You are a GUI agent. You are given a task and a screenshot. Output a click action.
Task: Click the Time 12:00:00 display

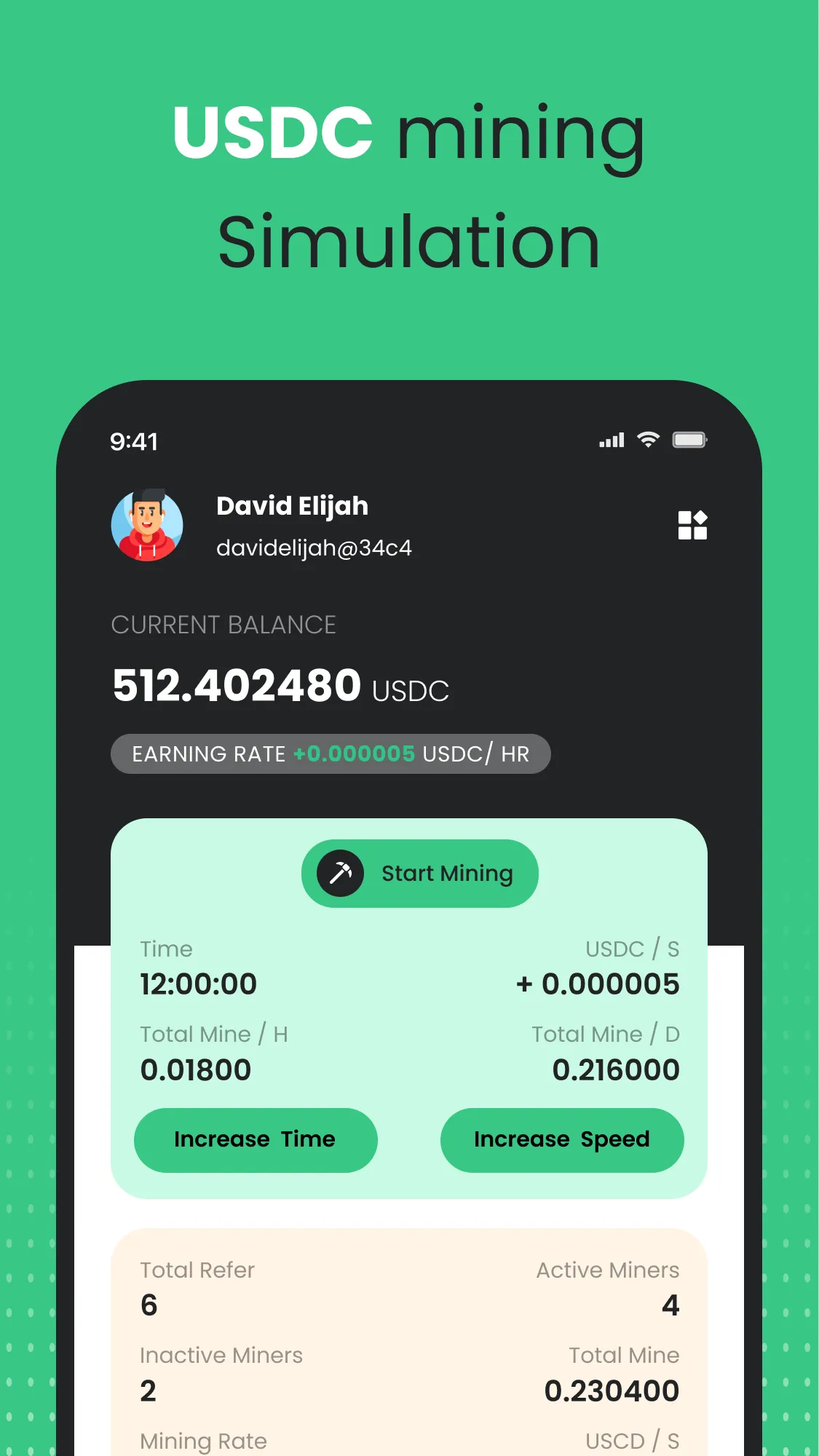pyautogui.click(x=198, y=984)
